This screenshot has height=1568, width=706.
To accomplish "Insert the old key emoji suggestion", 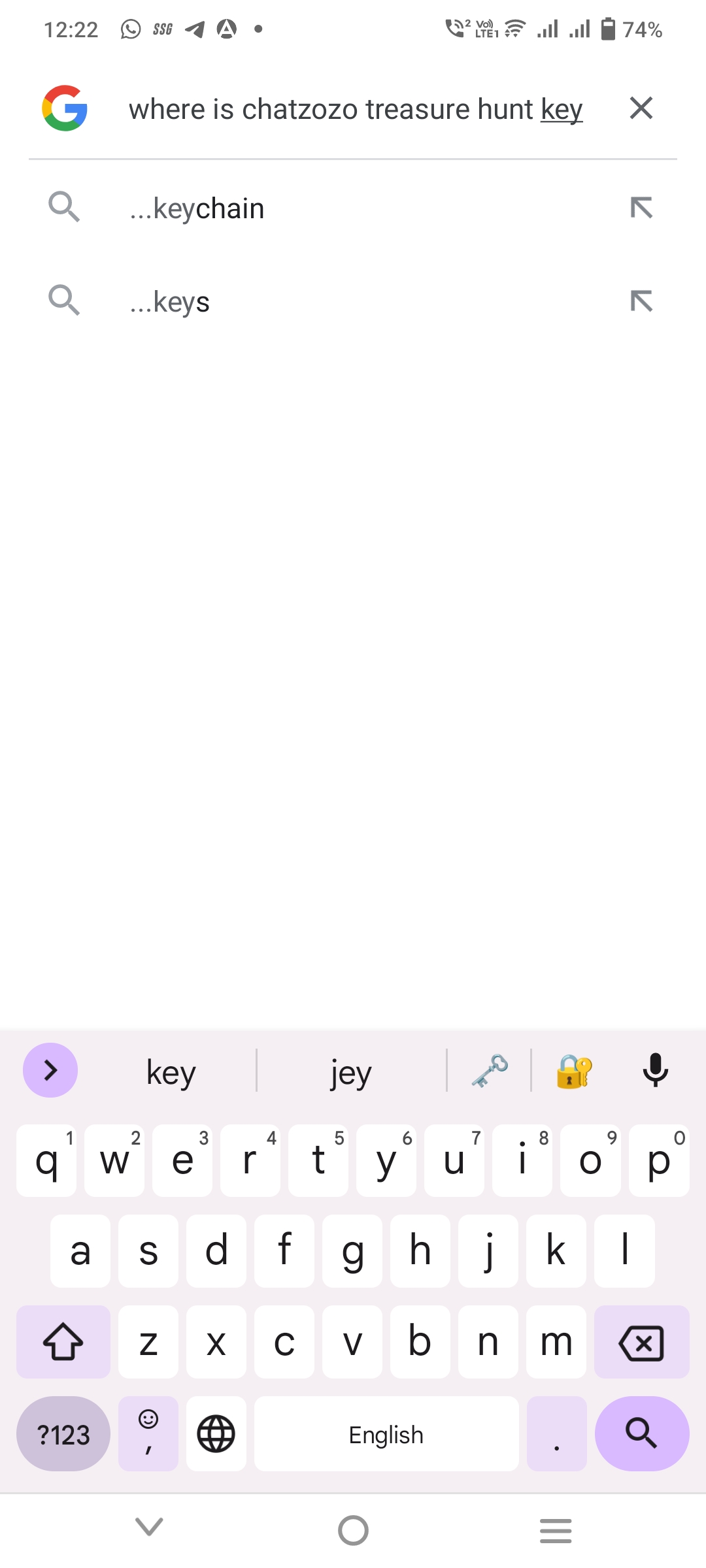I will 489,1071.
